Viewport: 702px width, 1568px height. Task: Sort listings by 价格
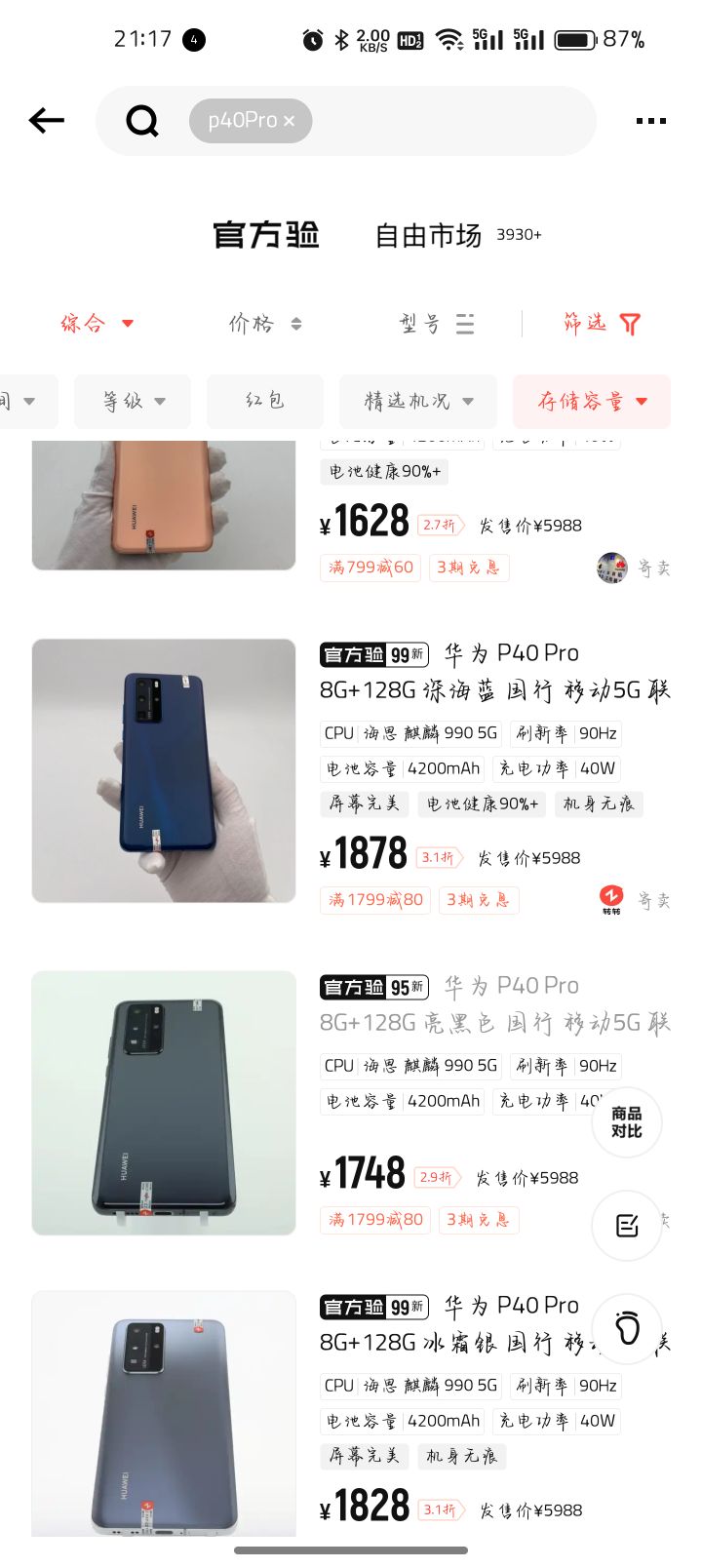tap(265, 324)
